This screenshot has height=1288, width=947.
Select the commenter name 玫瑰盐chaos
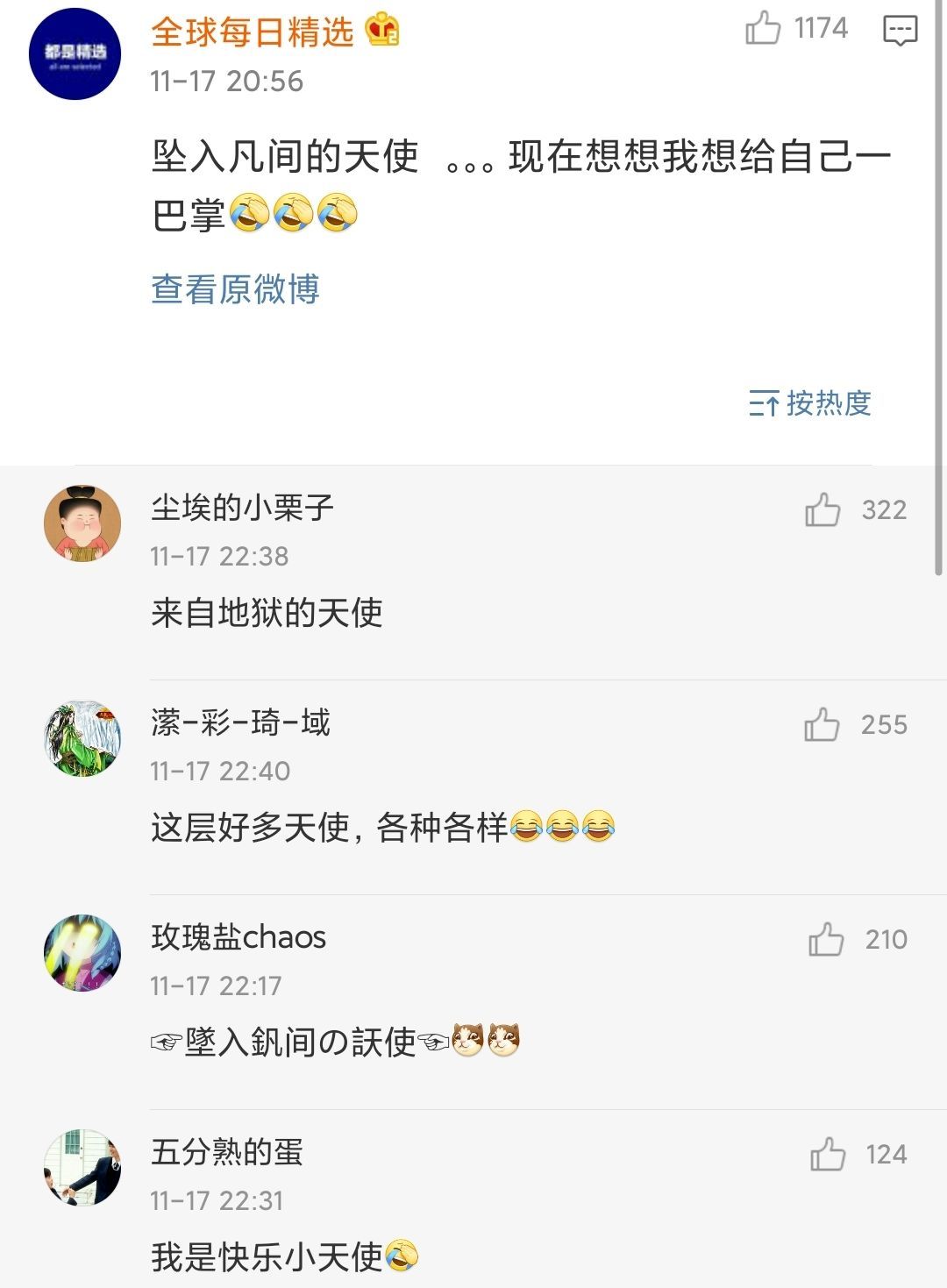click(237, 936)
